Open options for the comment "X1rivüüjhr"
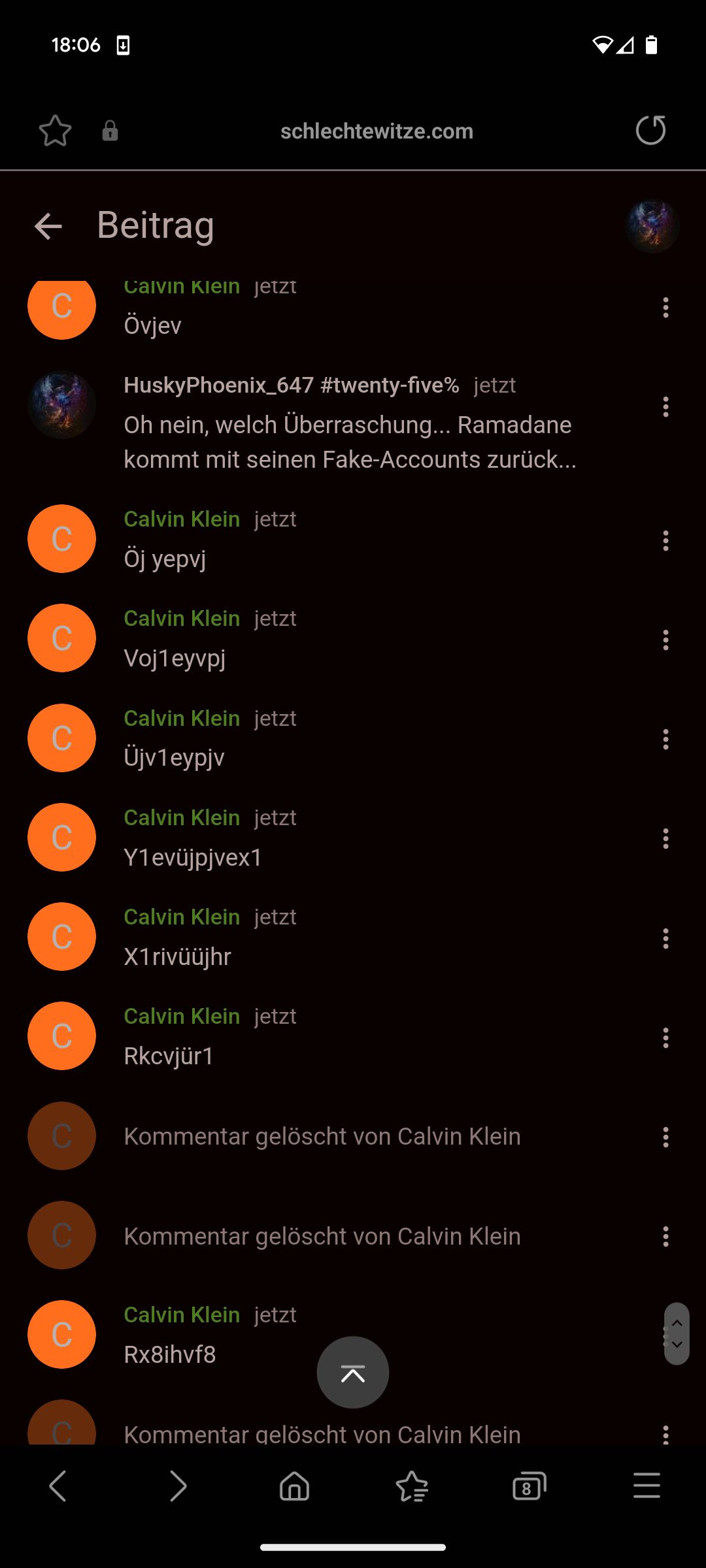Image resolution: width=706 pixels, height=1568 pixels. [x=665, y=938]
